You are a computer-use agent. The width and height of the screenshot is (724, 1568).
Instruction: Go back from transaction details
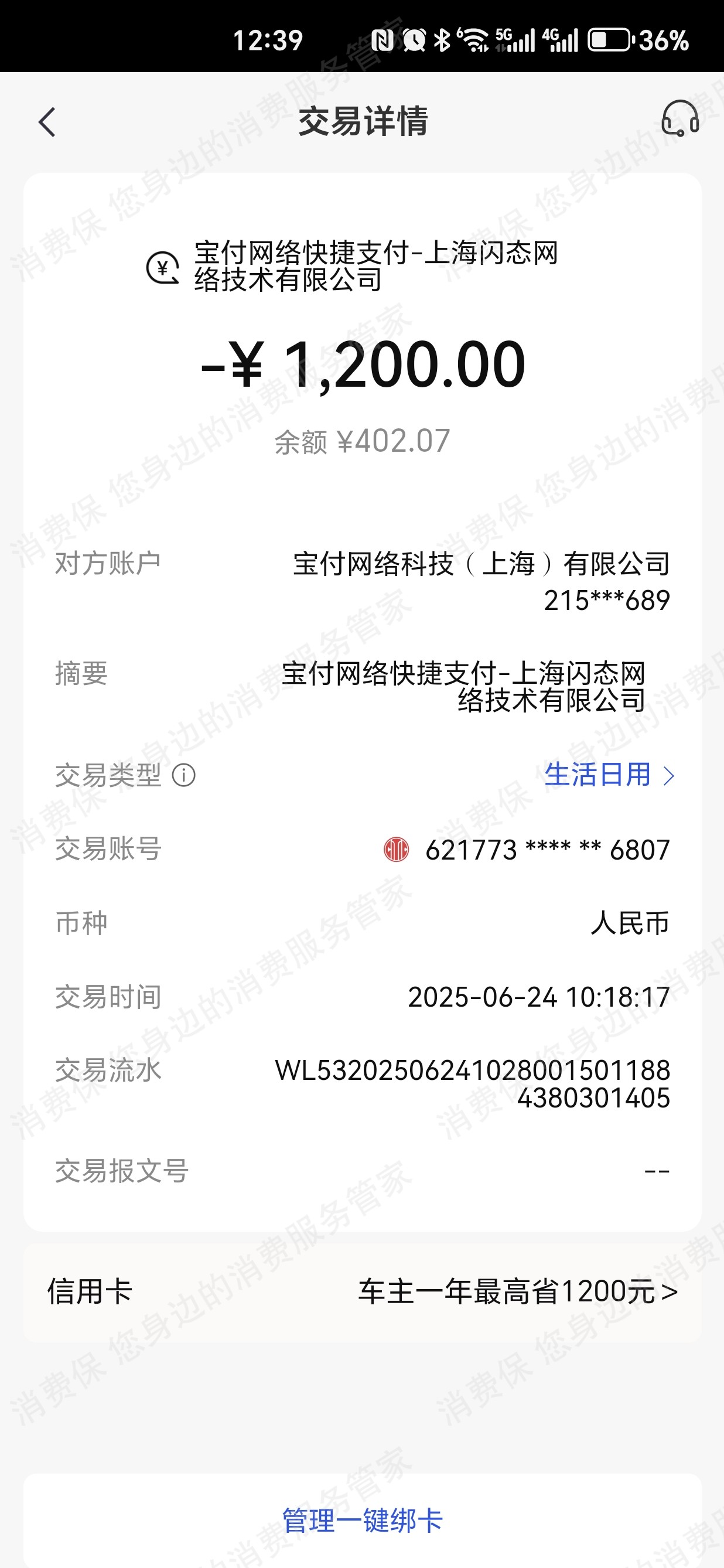click(x=47, y=122)
